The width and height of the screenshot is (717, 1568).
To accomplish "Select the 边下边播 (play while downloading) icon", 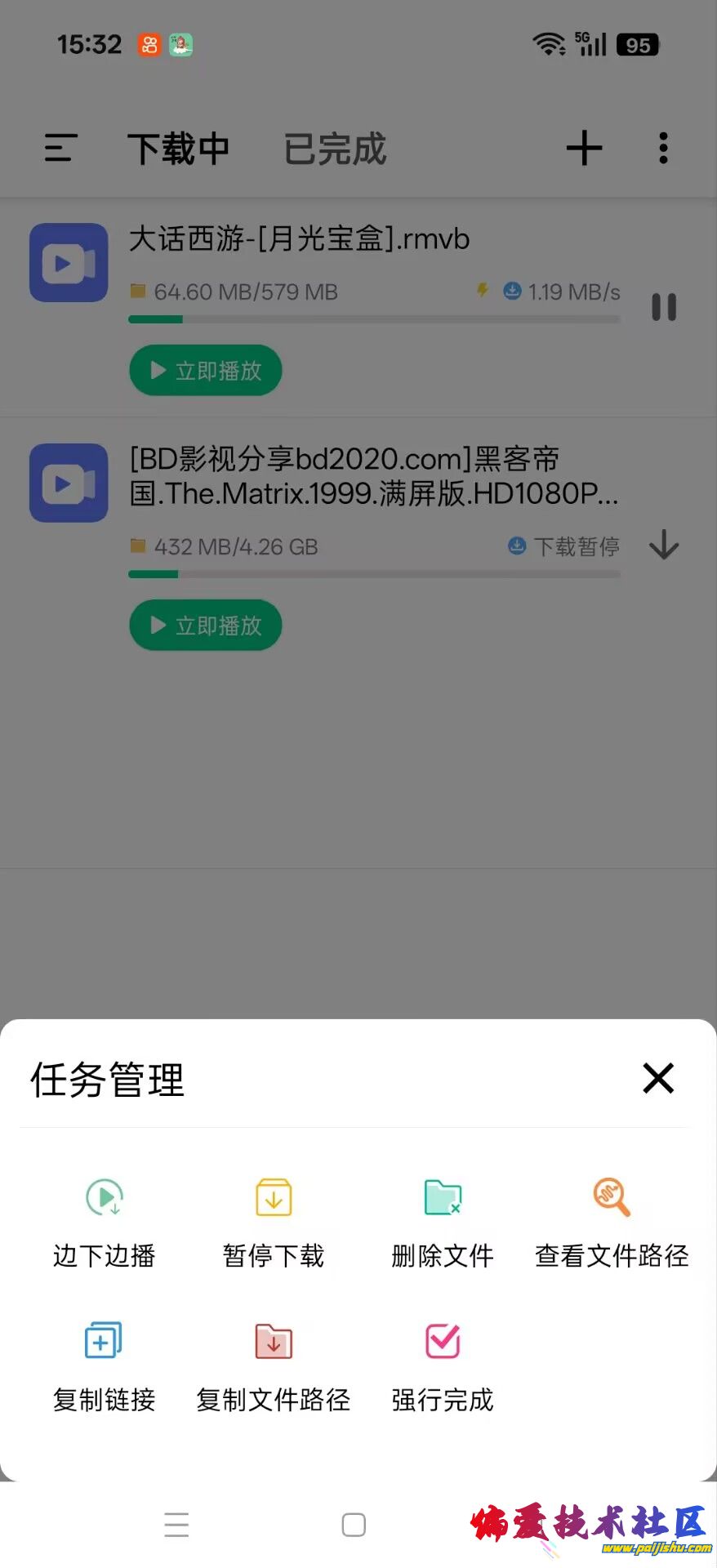I will [103, 1197].
